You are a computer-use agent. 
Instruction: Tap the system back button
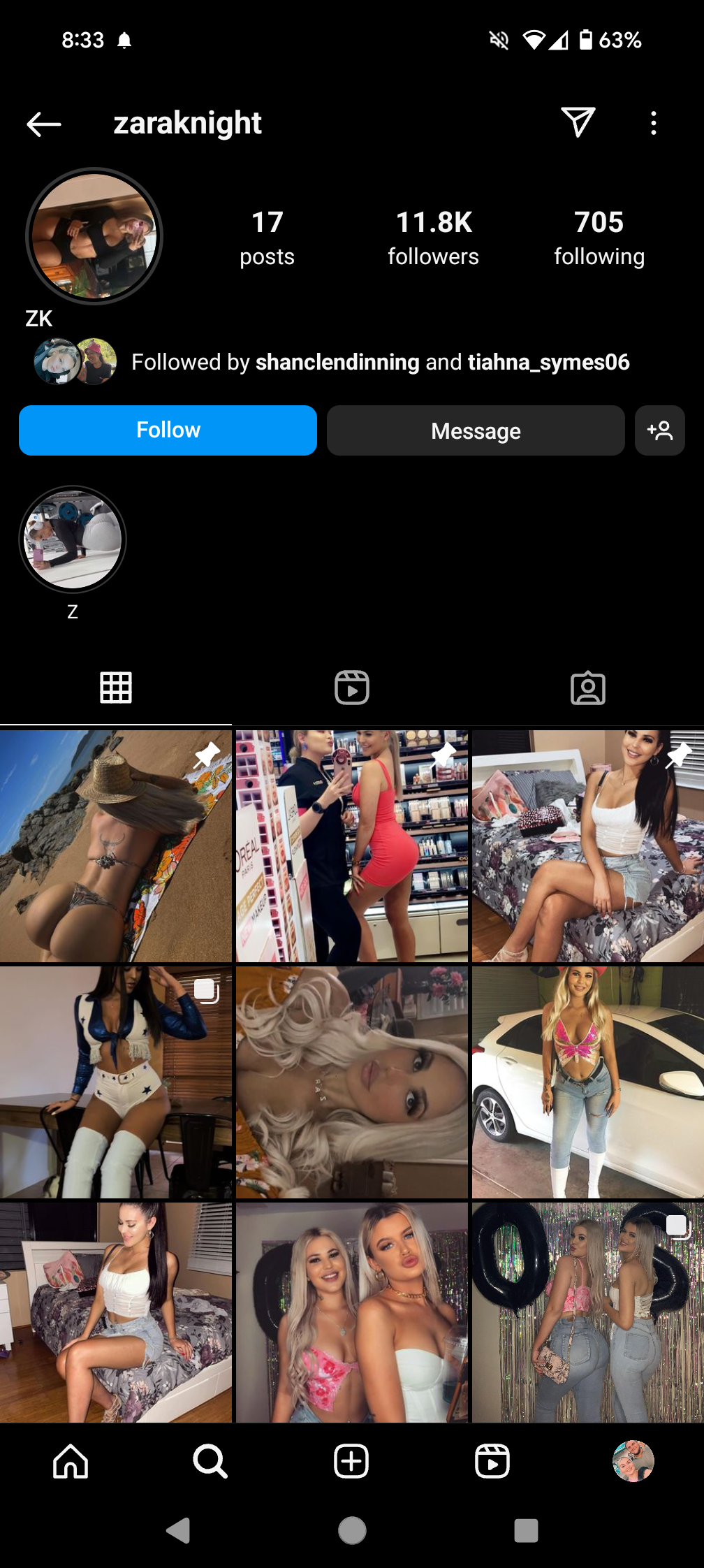tap(178, 1530)
